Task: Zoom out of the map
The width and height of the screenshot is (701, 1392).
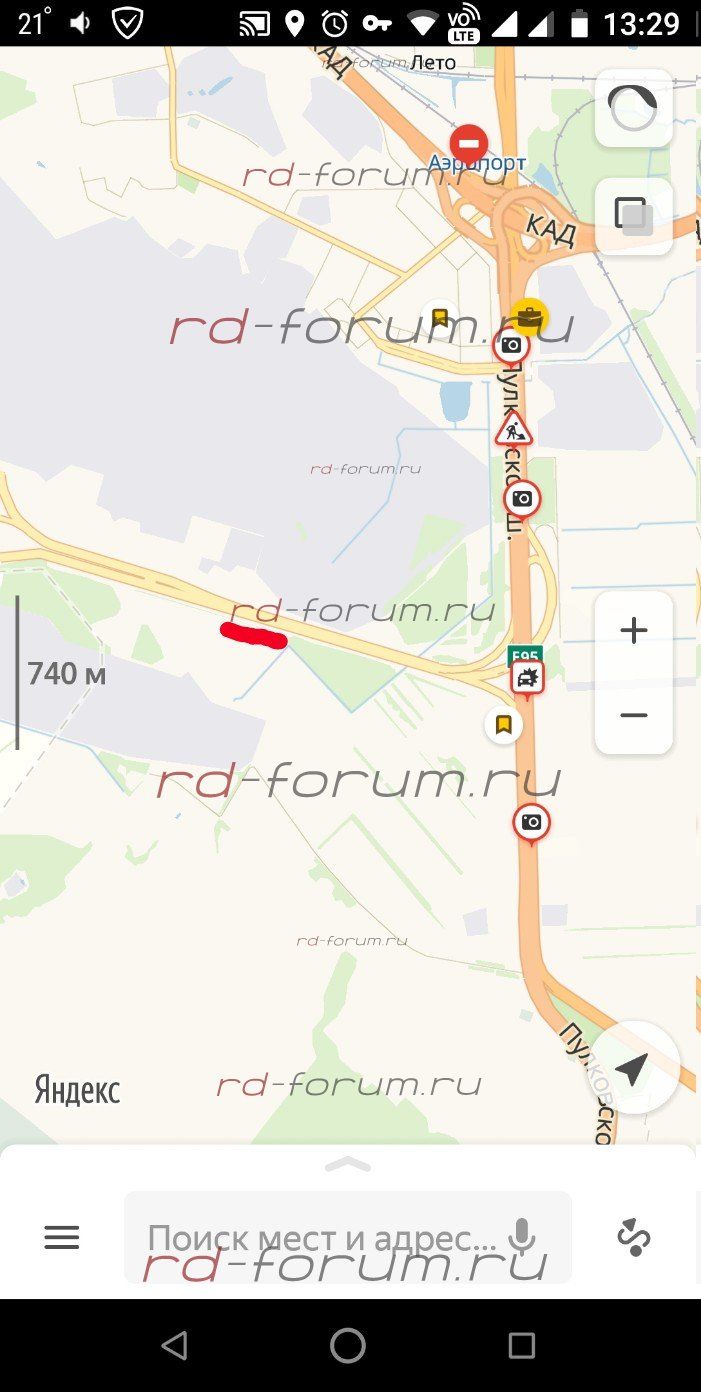Action: [633, 715]
